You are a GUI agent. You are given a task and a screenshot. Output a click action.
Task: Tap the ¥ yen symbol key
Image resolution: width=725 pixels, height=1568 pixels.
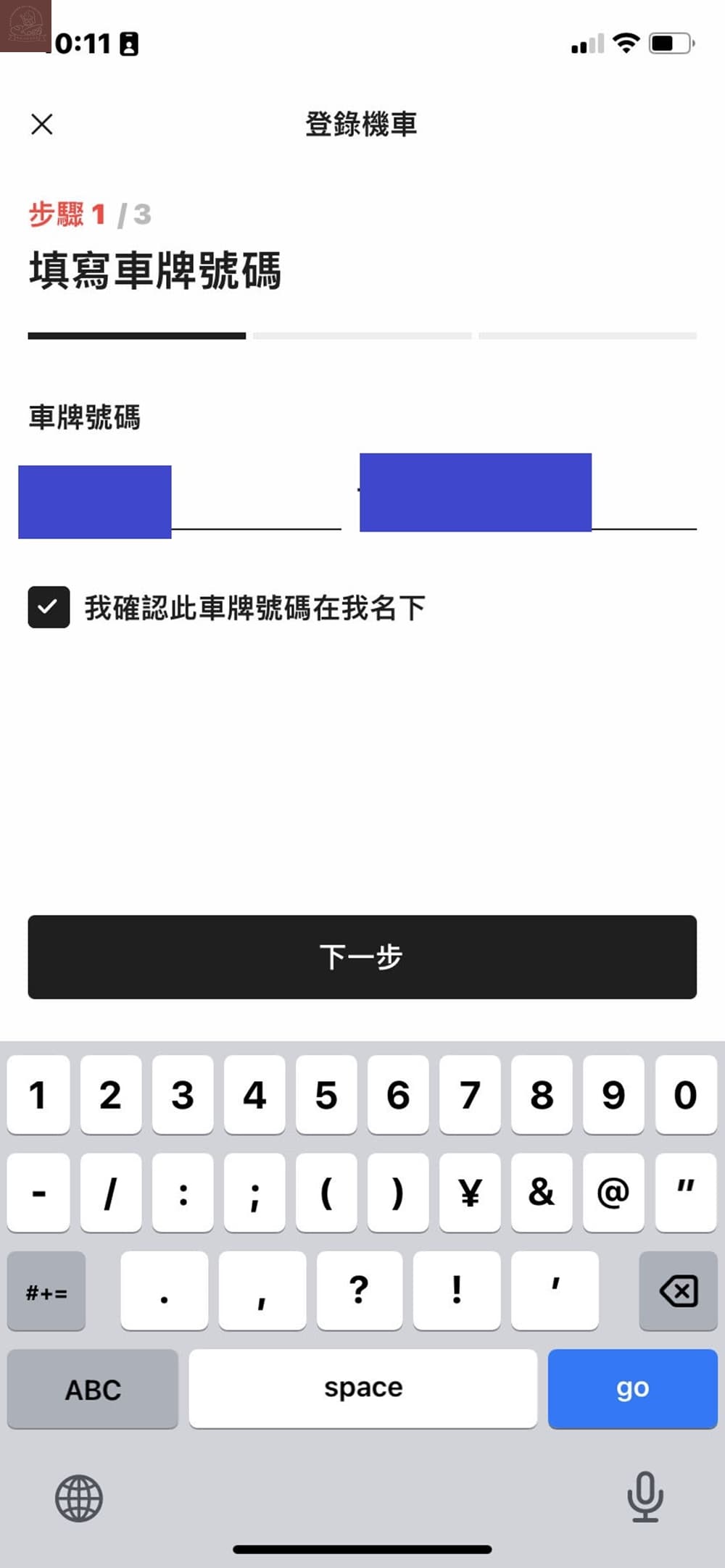469,1193
